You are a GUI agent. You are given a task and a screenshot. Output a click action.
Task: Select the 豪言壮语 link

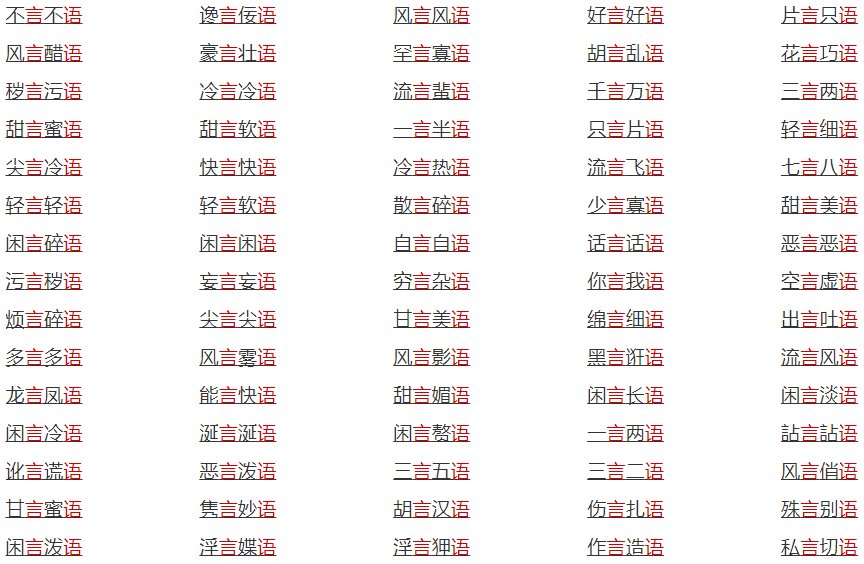[237, 54]
